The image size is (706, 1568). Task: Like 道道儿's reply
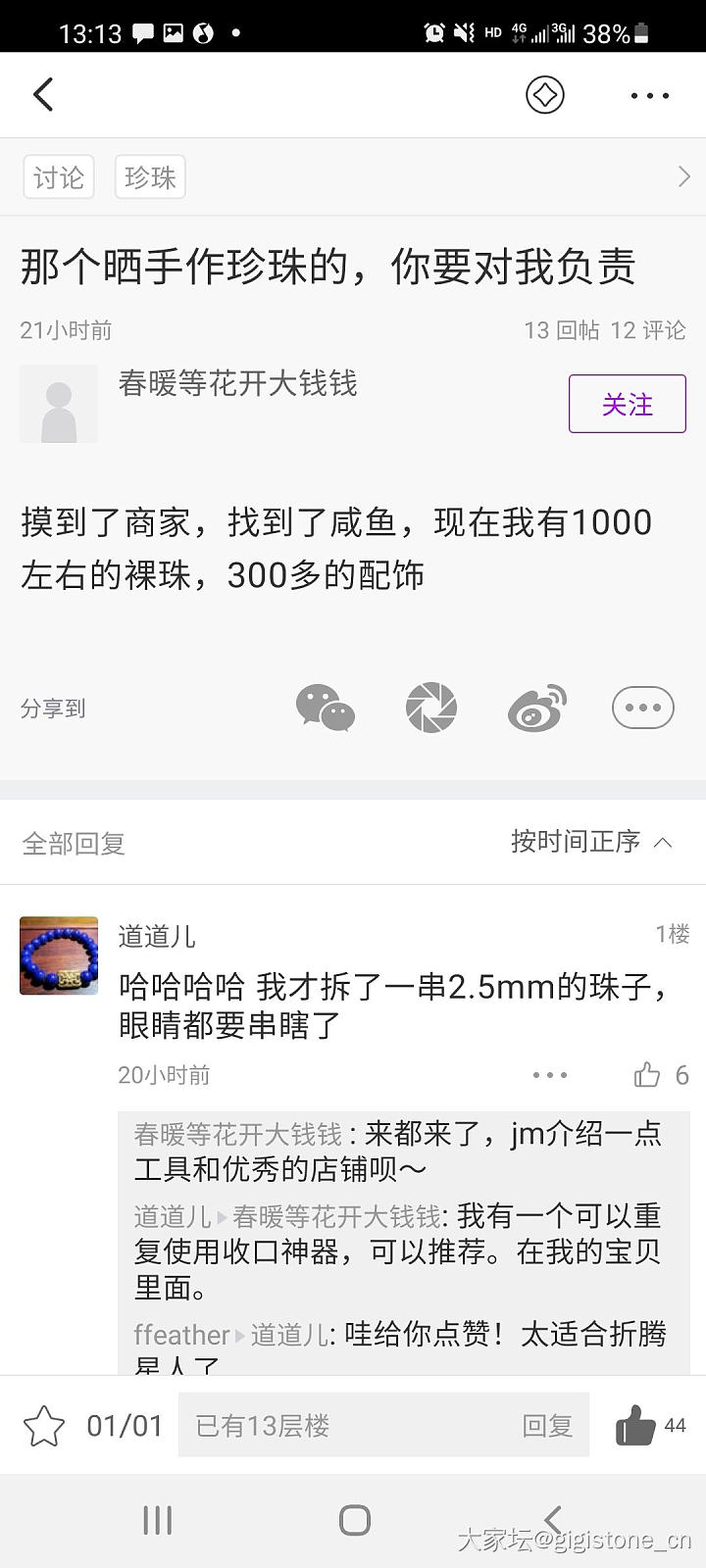(x=648, y=1075)
